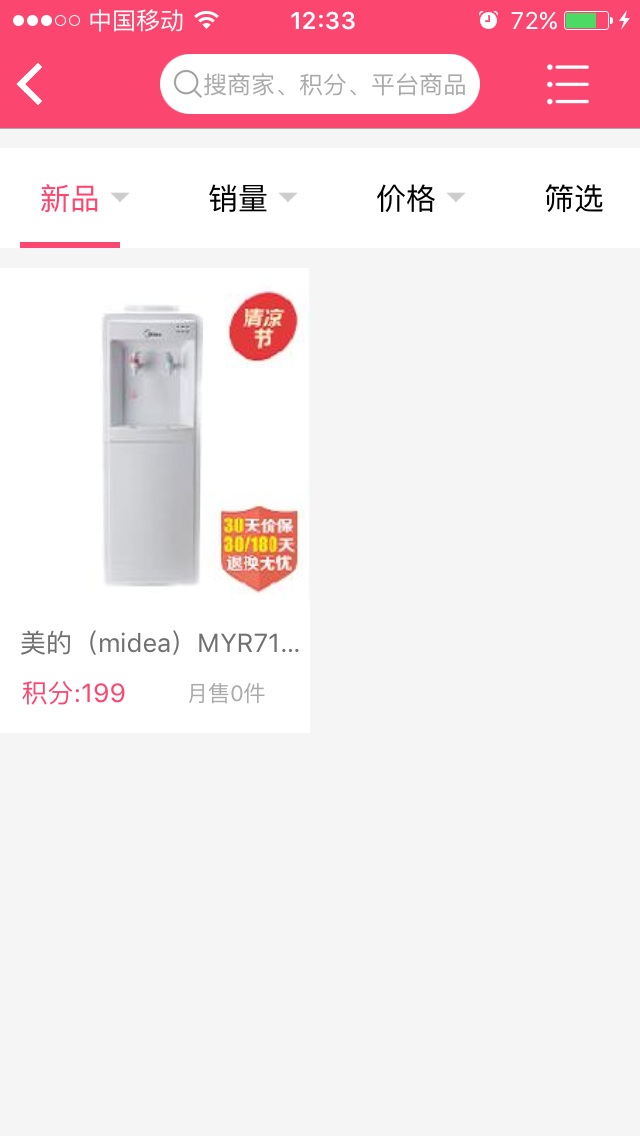Screen dimensions: 640x1136
Task: Sort by 新品 (new arrivals)
Action: tap(70, 199)
